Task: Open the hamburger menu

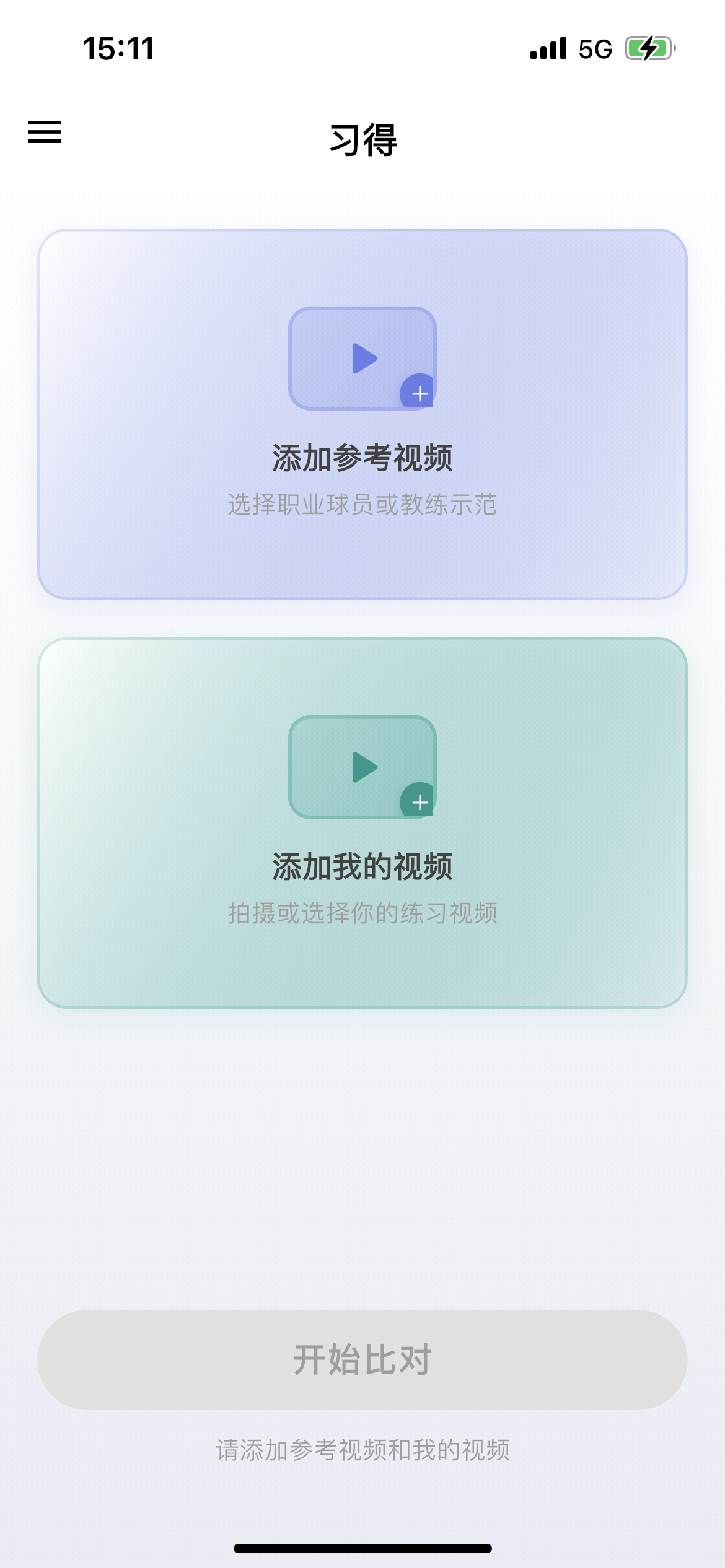Action: 45,132
